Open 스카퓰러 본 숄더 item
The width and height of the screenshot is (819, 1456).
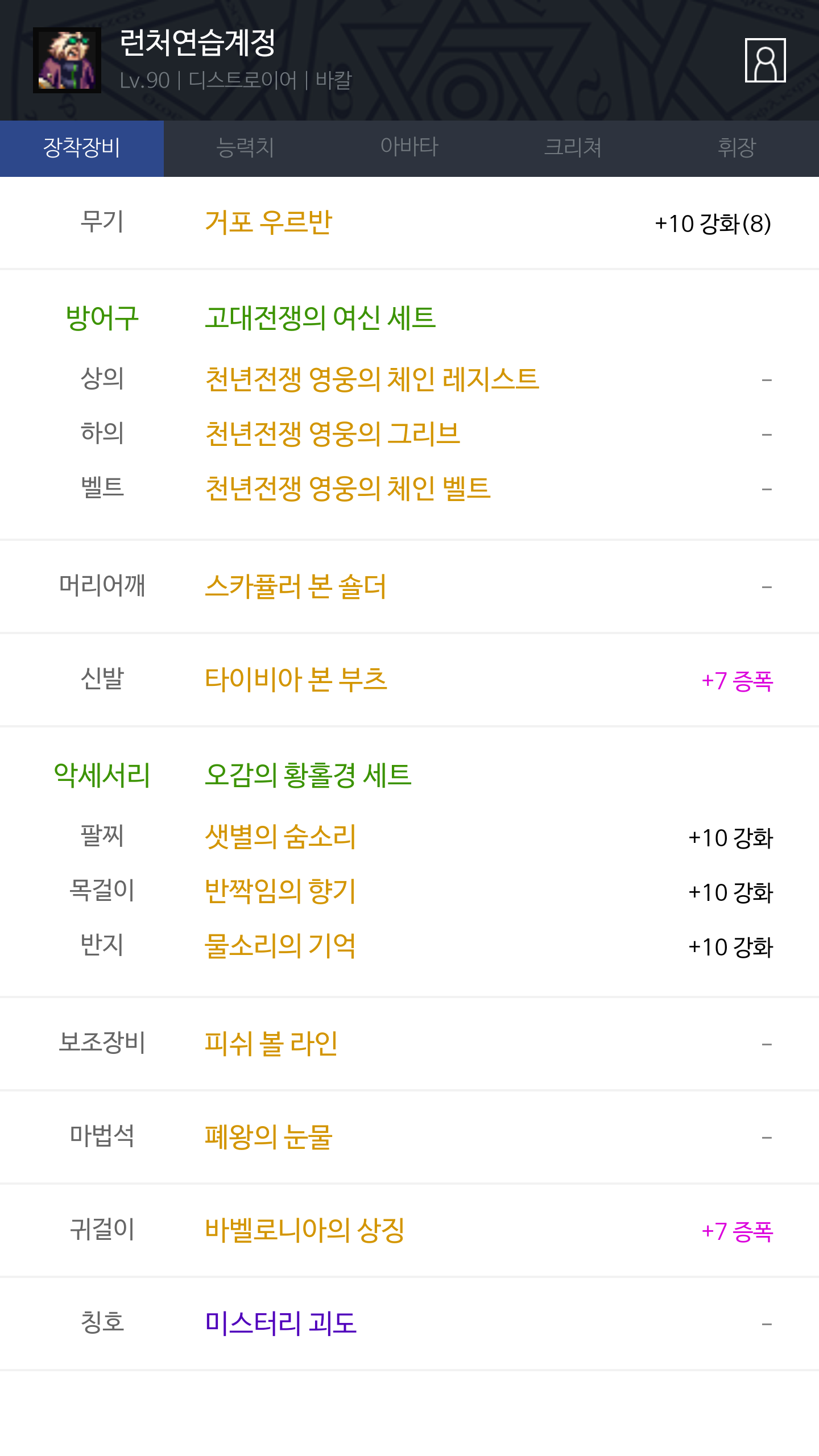(x=295, y=586)
